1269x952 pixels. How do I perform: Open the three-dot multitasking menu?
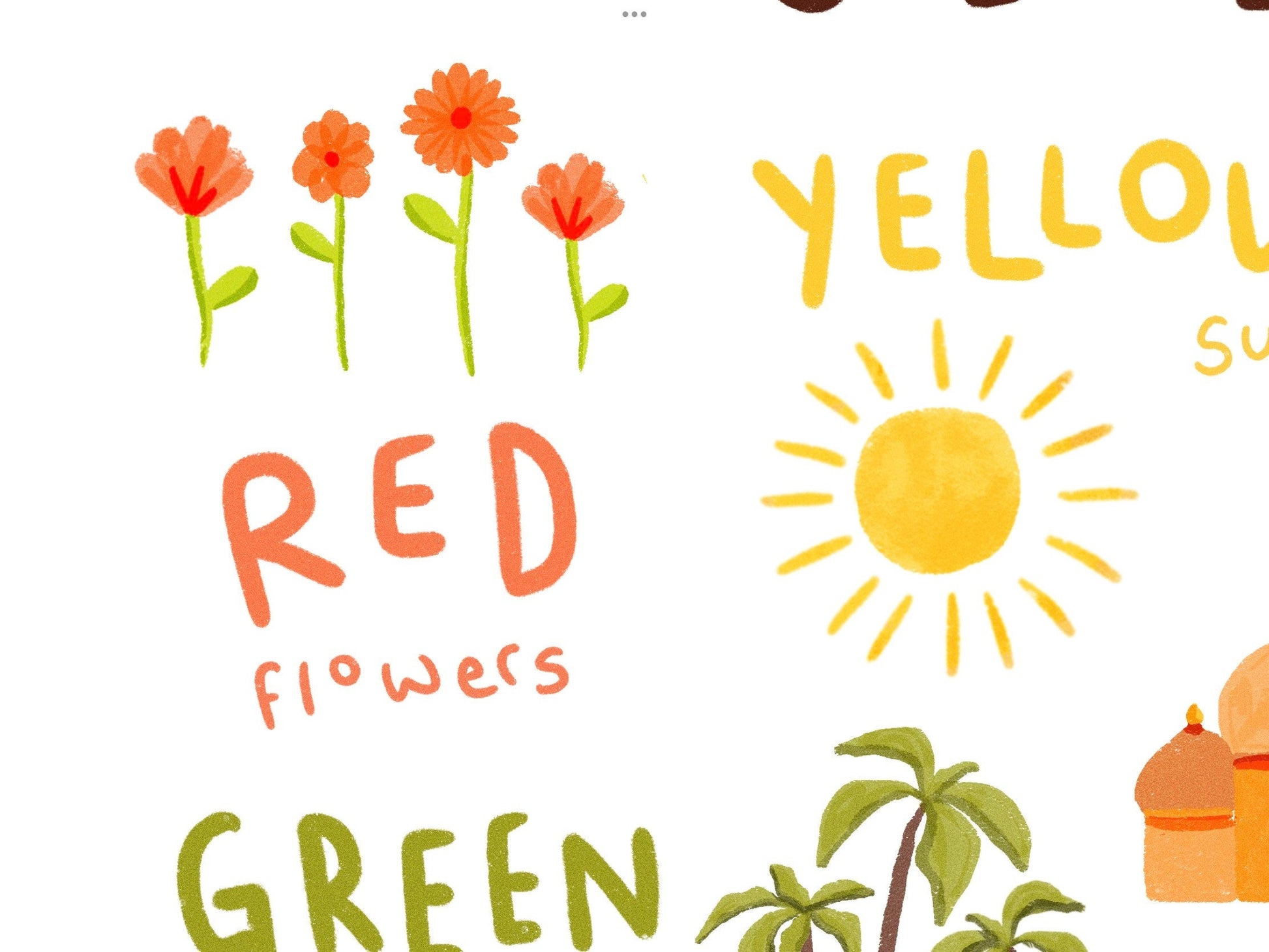click(634, 14)
